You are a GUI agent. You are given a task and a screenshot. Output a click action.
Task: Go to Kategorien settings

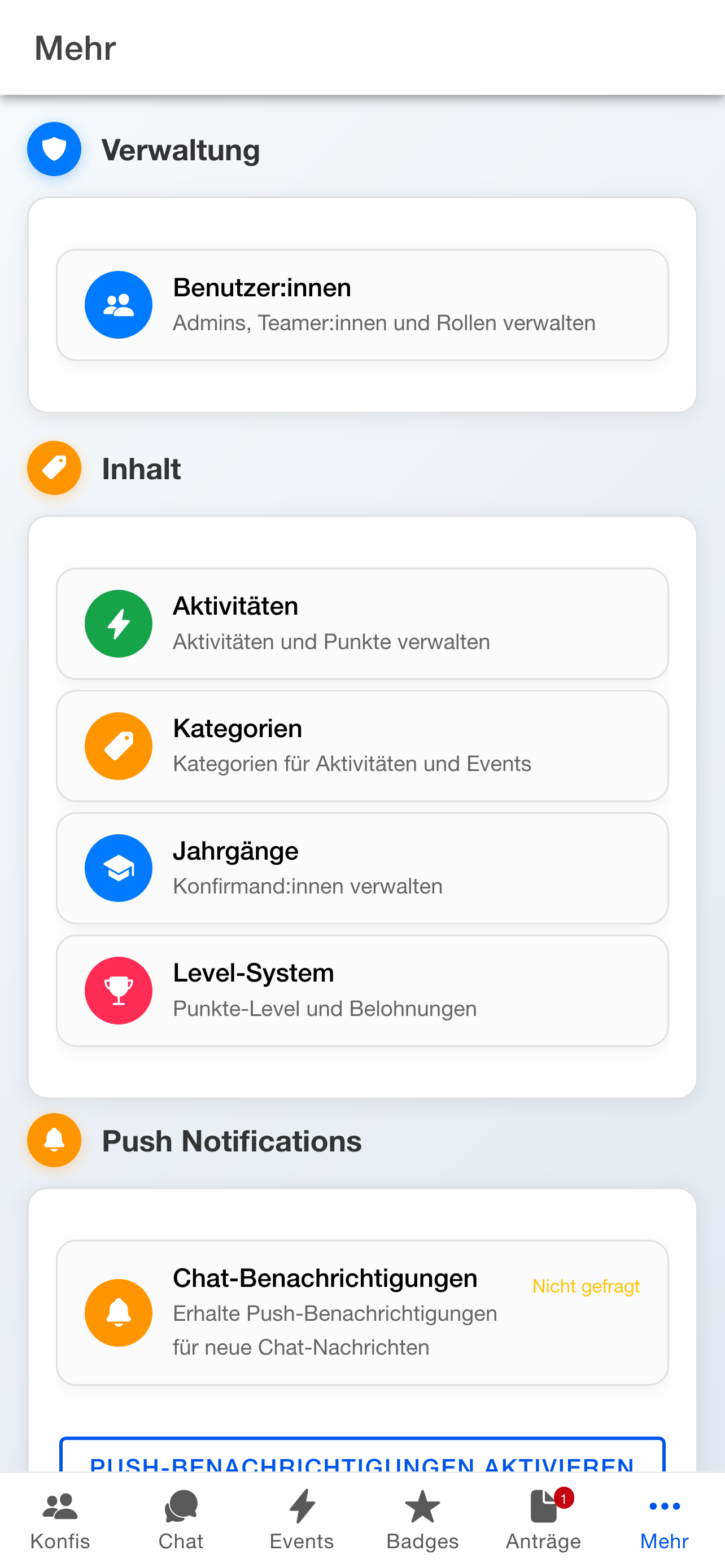(x=362, y=746)
